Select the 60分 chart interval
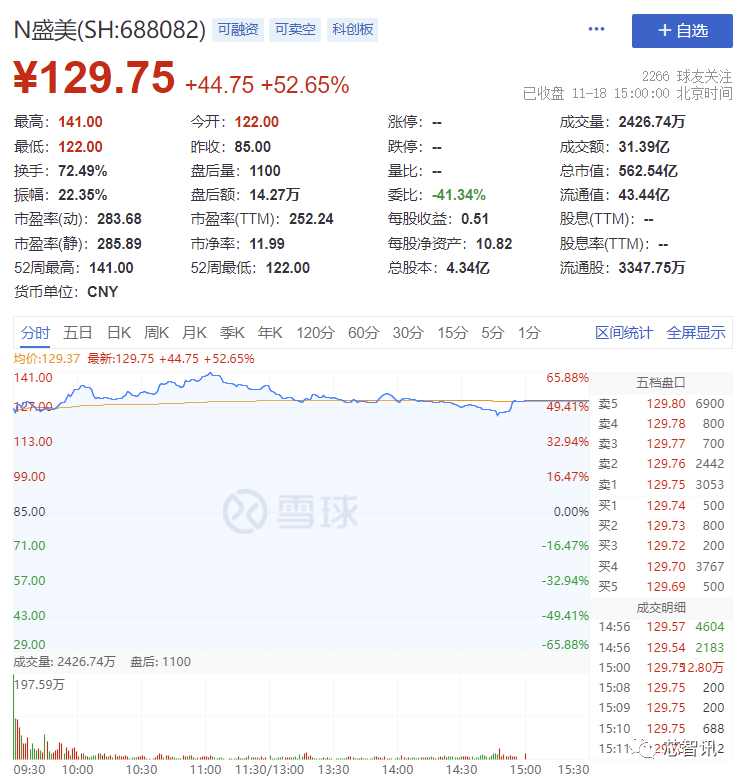The height and width of the screenshot is (780, 740). tap(364, 333)
